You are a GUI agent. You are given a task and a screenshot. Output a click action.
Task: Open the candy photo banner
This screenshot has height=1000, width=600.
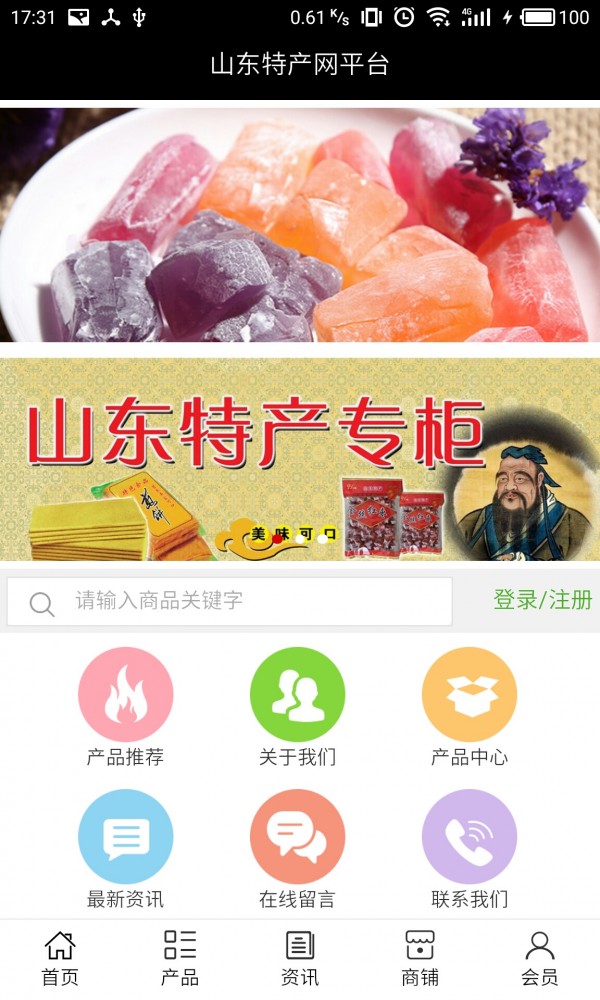300,225
